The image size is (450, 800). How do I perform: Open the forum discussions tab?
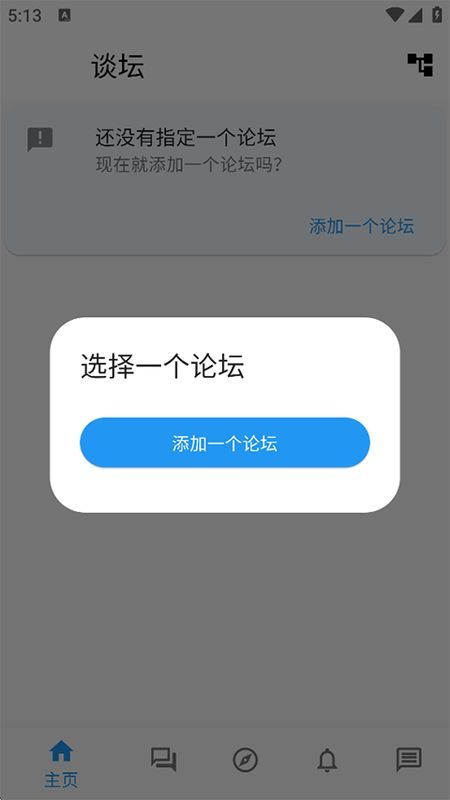point(163,759)
